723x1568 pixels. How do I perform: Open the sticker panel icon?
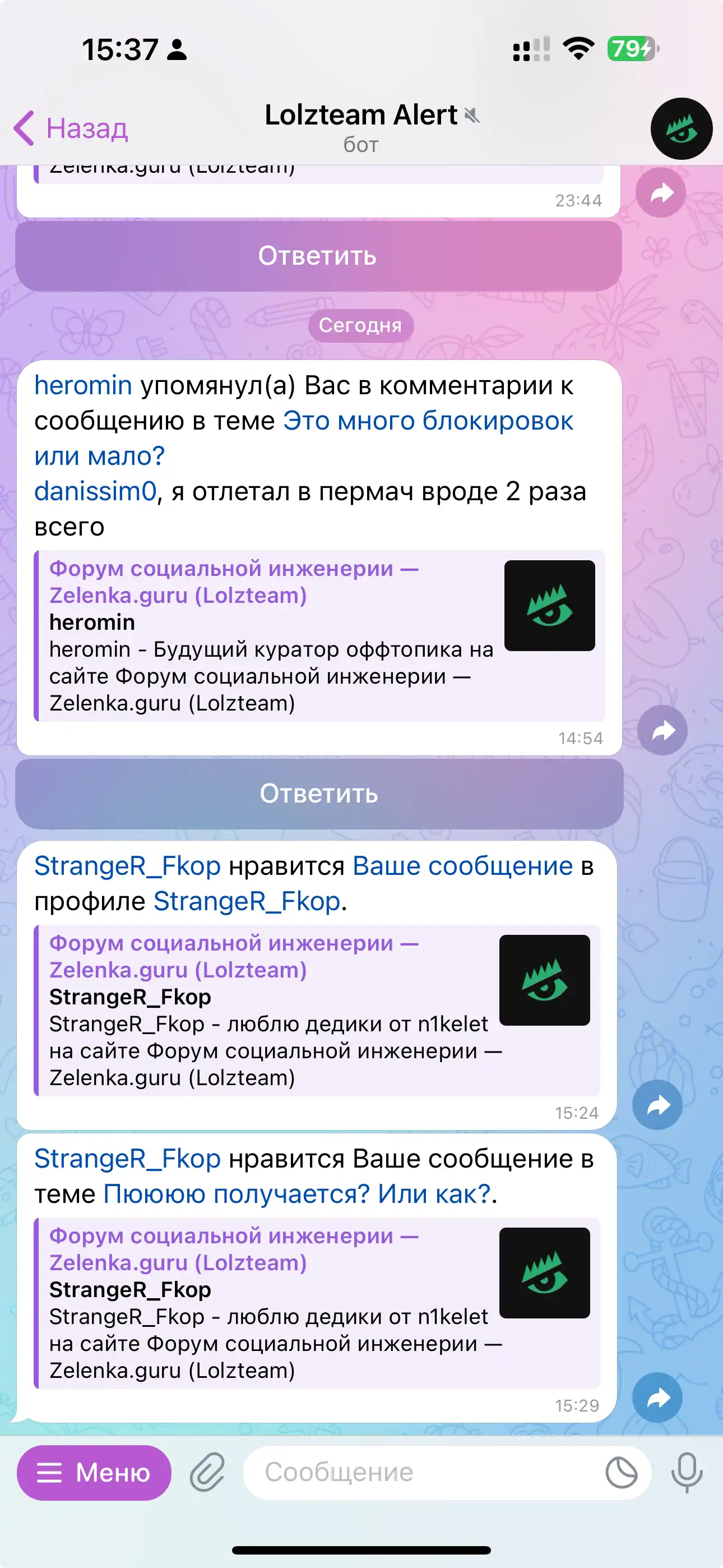622,1473
